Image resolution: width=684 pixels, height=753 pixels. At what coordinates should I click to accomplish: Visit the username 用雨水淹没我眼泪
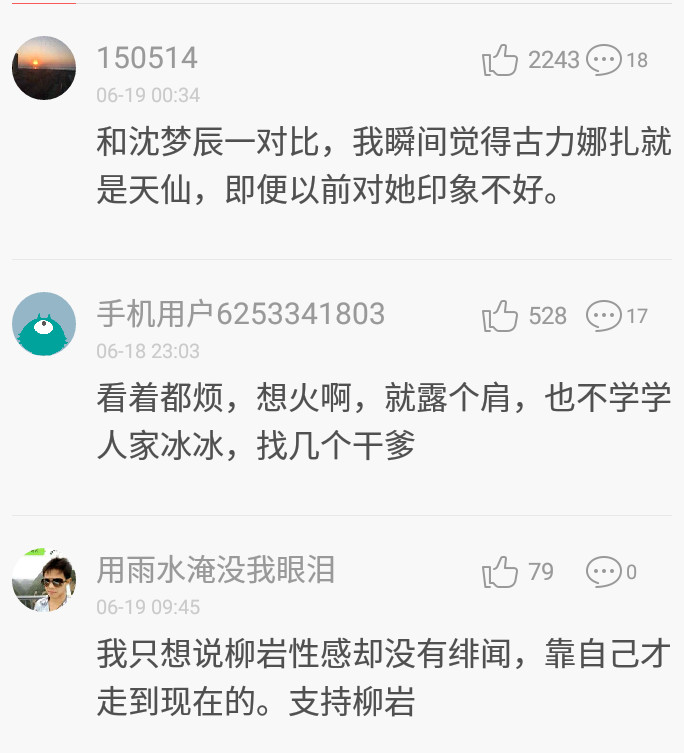tap(215, 571)
